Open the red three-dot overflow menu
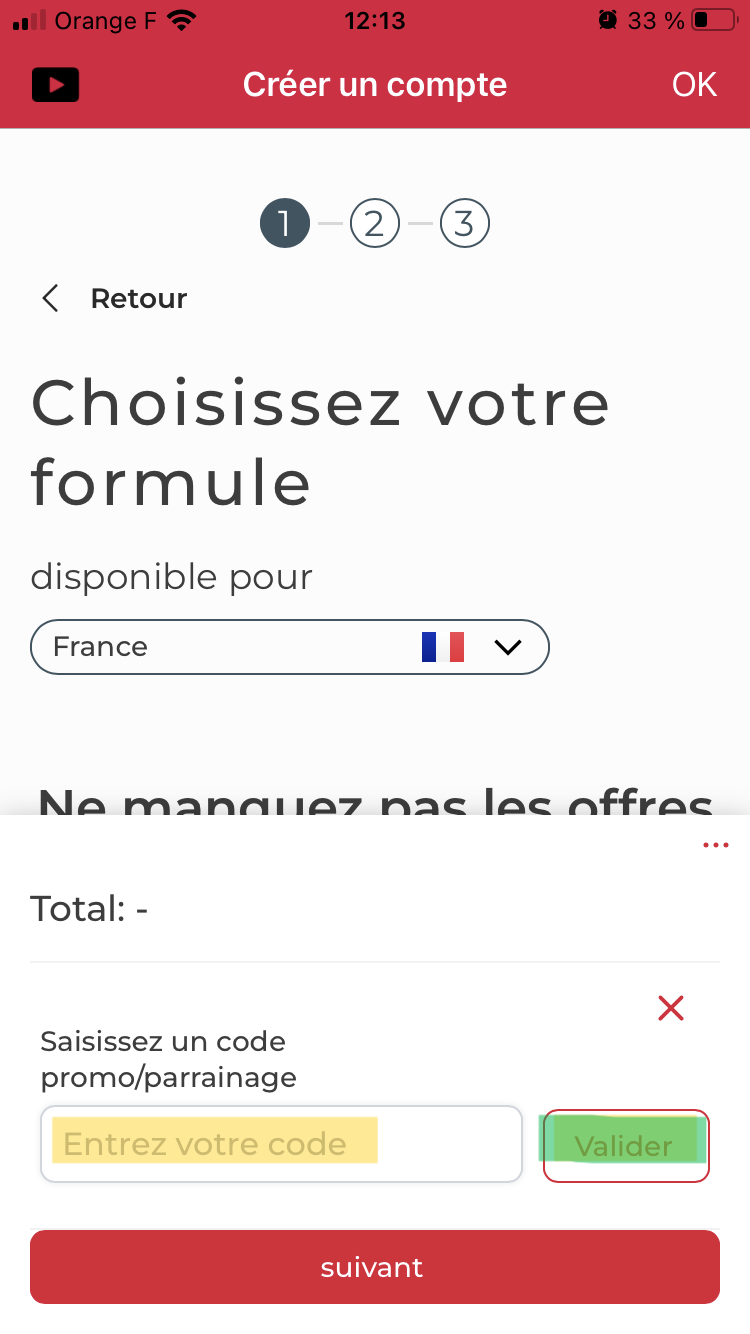Image resolution: width=750 pixels, height=1334 pixels. (x=716, y=845)
